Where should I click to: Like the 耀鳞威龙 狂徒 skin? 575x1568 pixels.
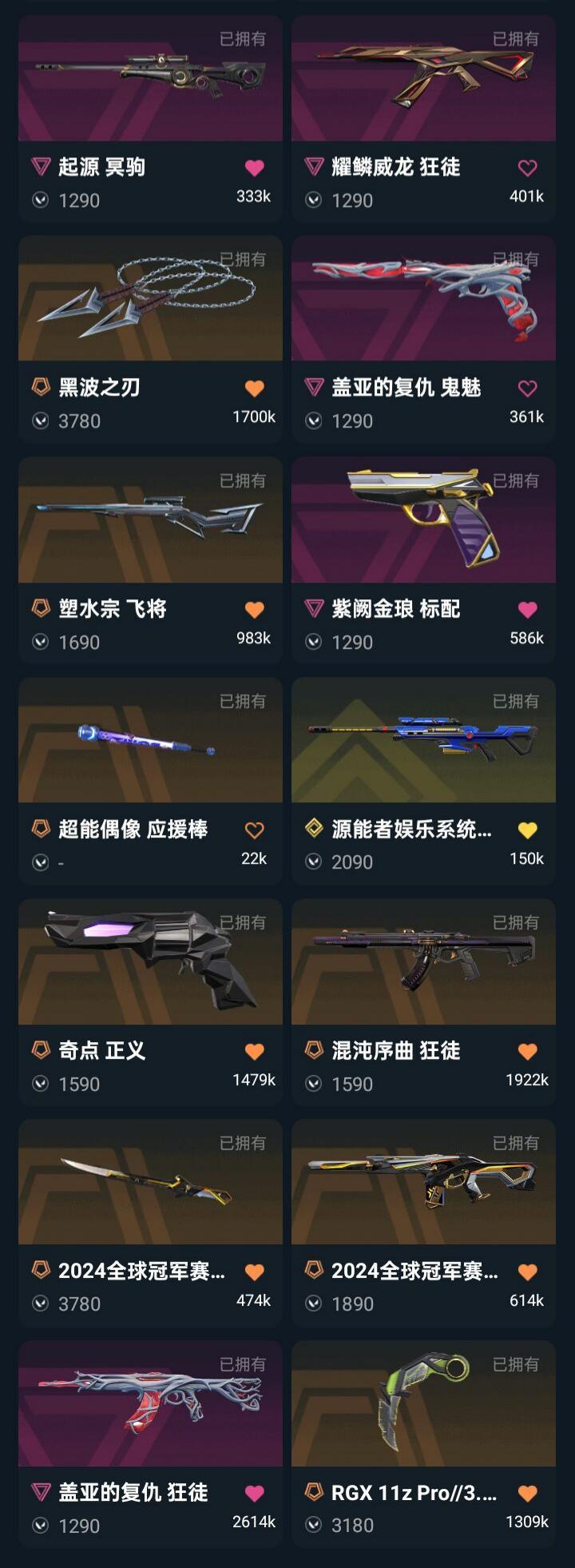[527, 168]
